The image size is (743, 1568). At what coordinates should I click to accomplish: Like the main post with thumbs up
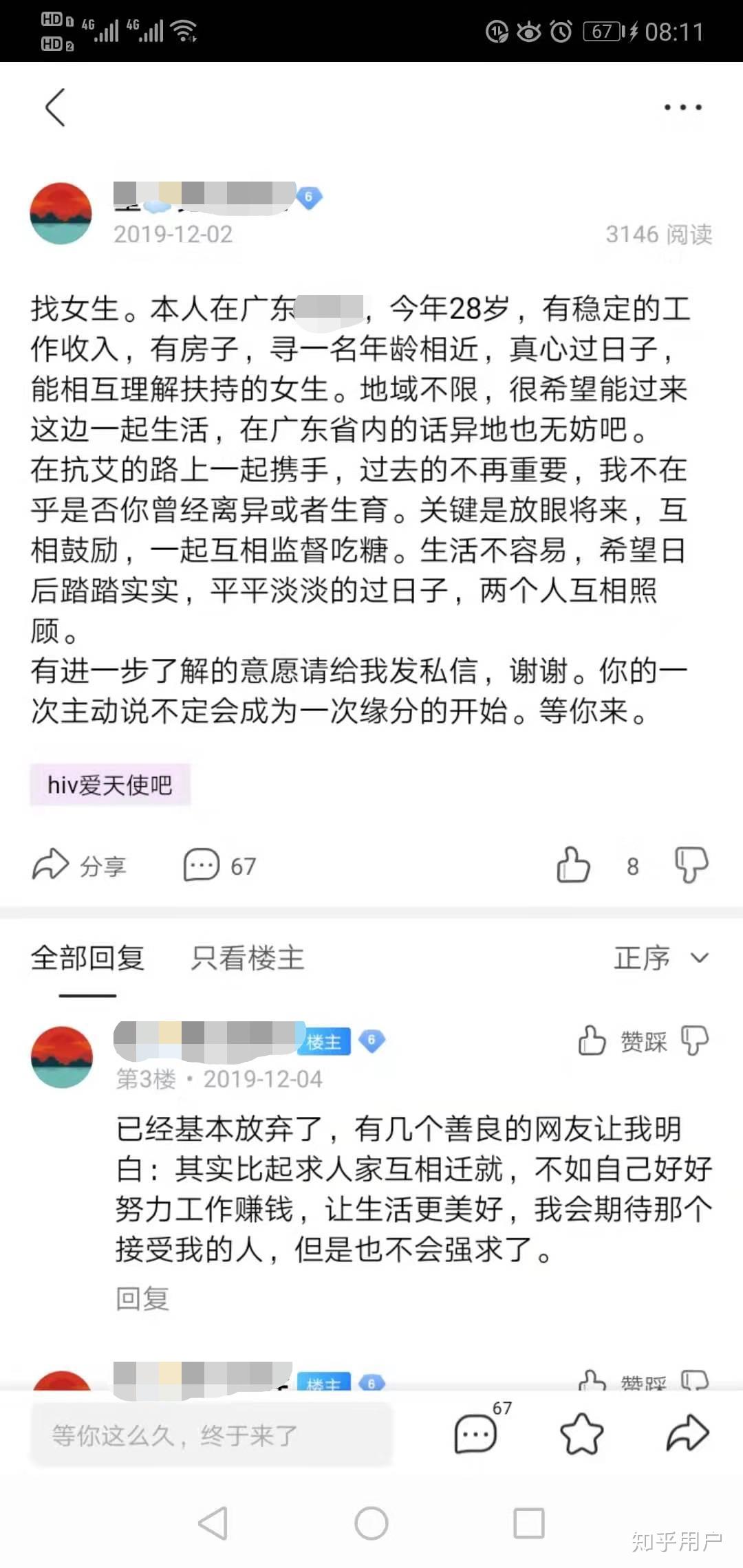click(x=573, y=864)
